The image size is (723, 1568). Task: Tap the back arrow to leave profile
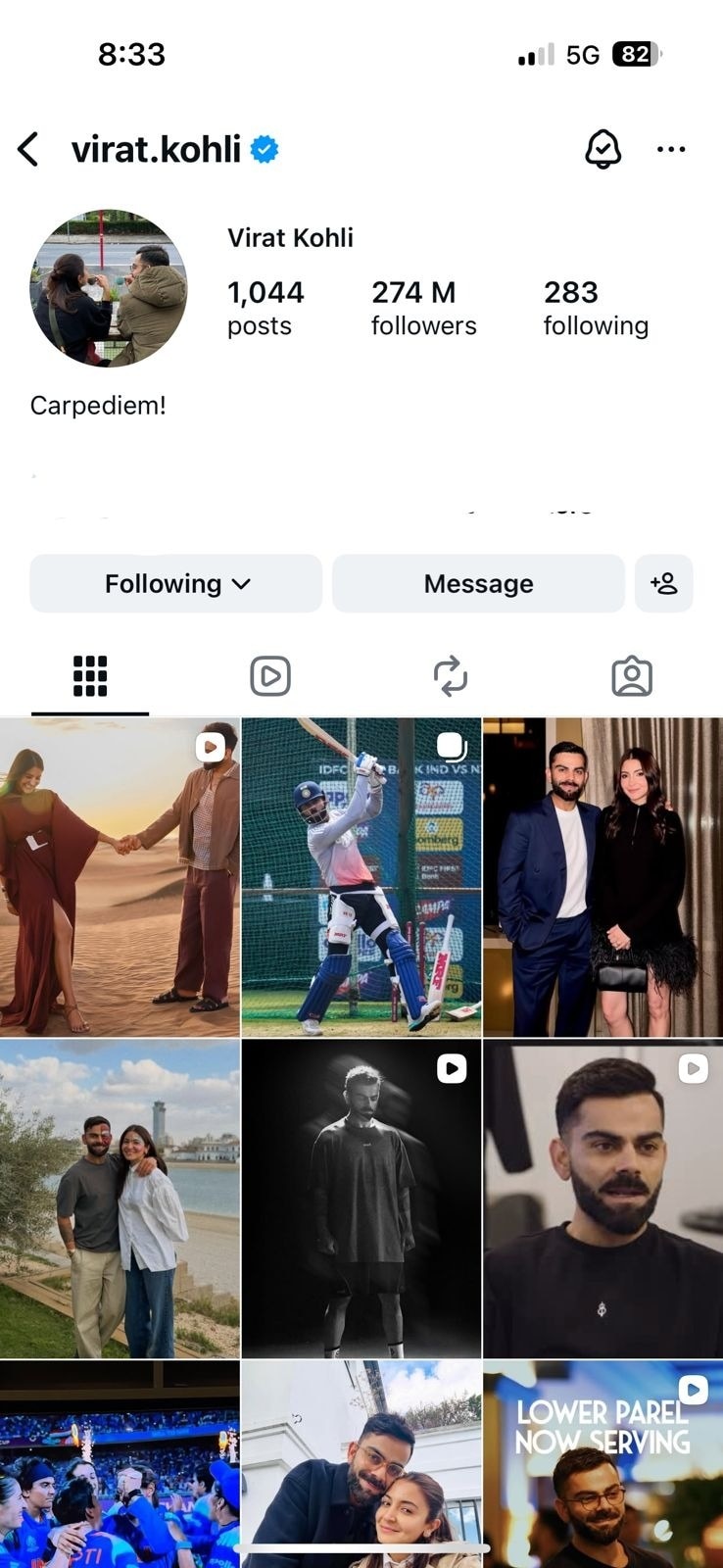(x=27, y=149)
